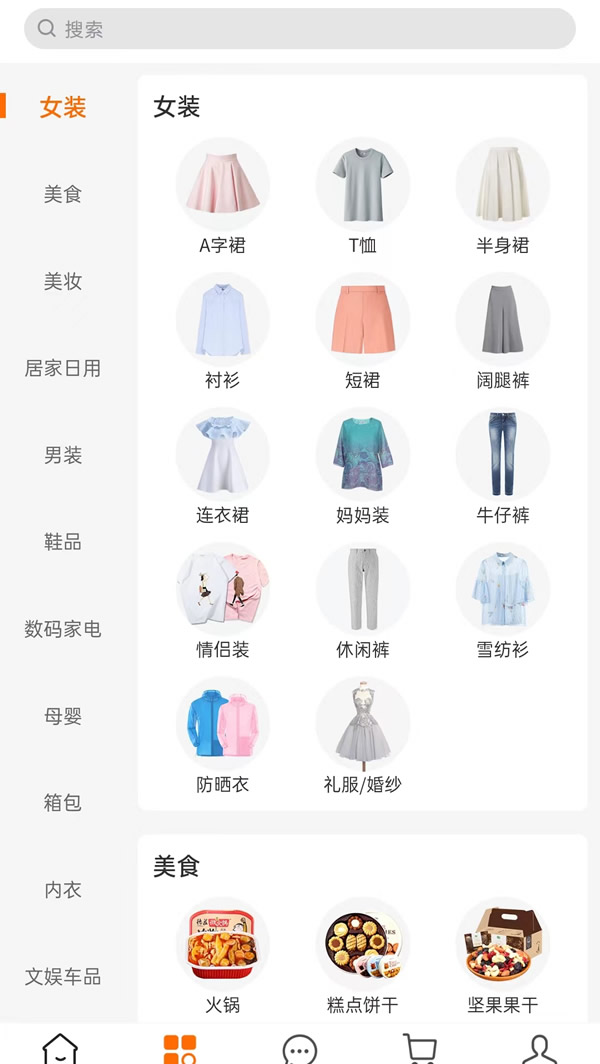Image resolution: width=600 pixels, height=1064 pixels.
Task: Switch to 男装 category
Action: pyautogui.click(x=63, y=455)
